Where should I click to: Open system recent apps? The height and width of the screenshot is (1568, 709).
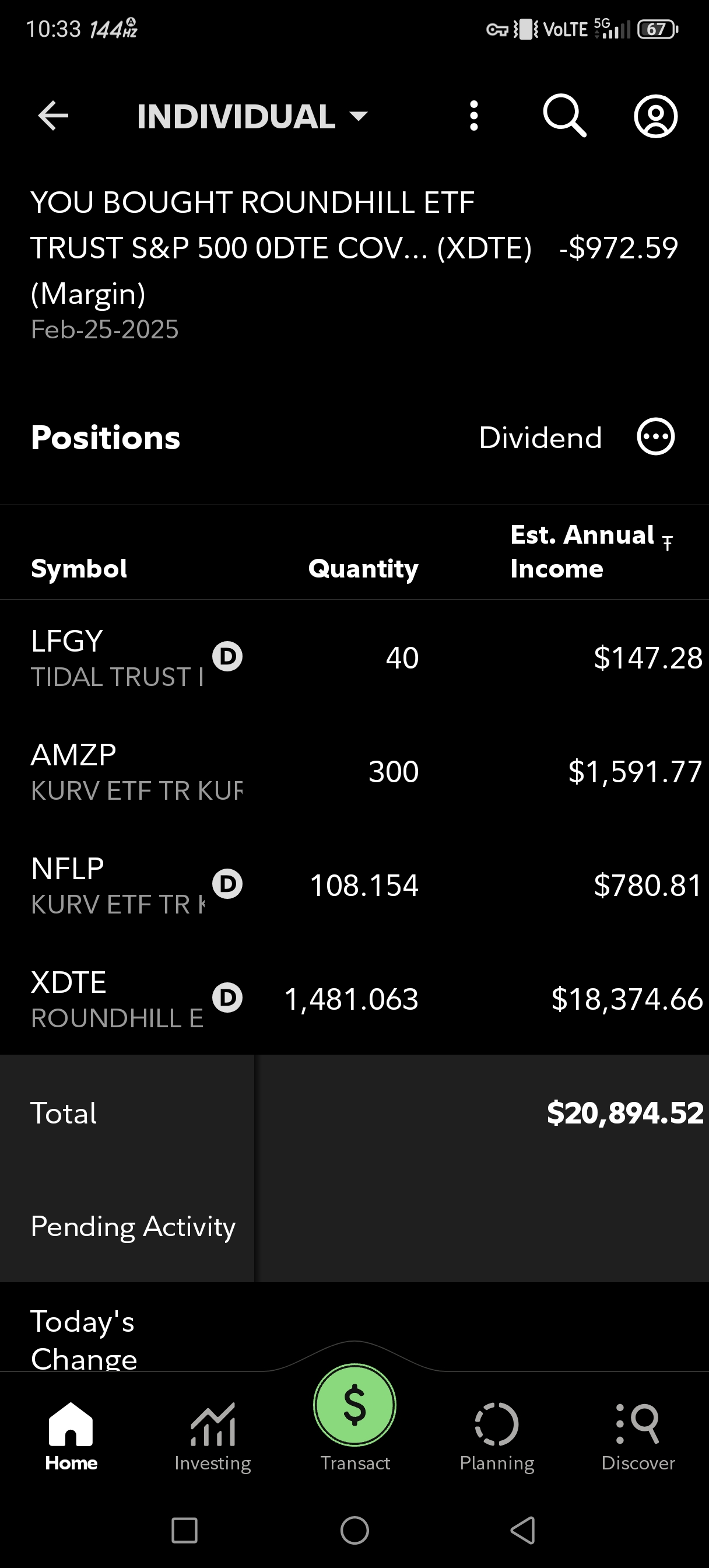click(x=184, y=1530)
